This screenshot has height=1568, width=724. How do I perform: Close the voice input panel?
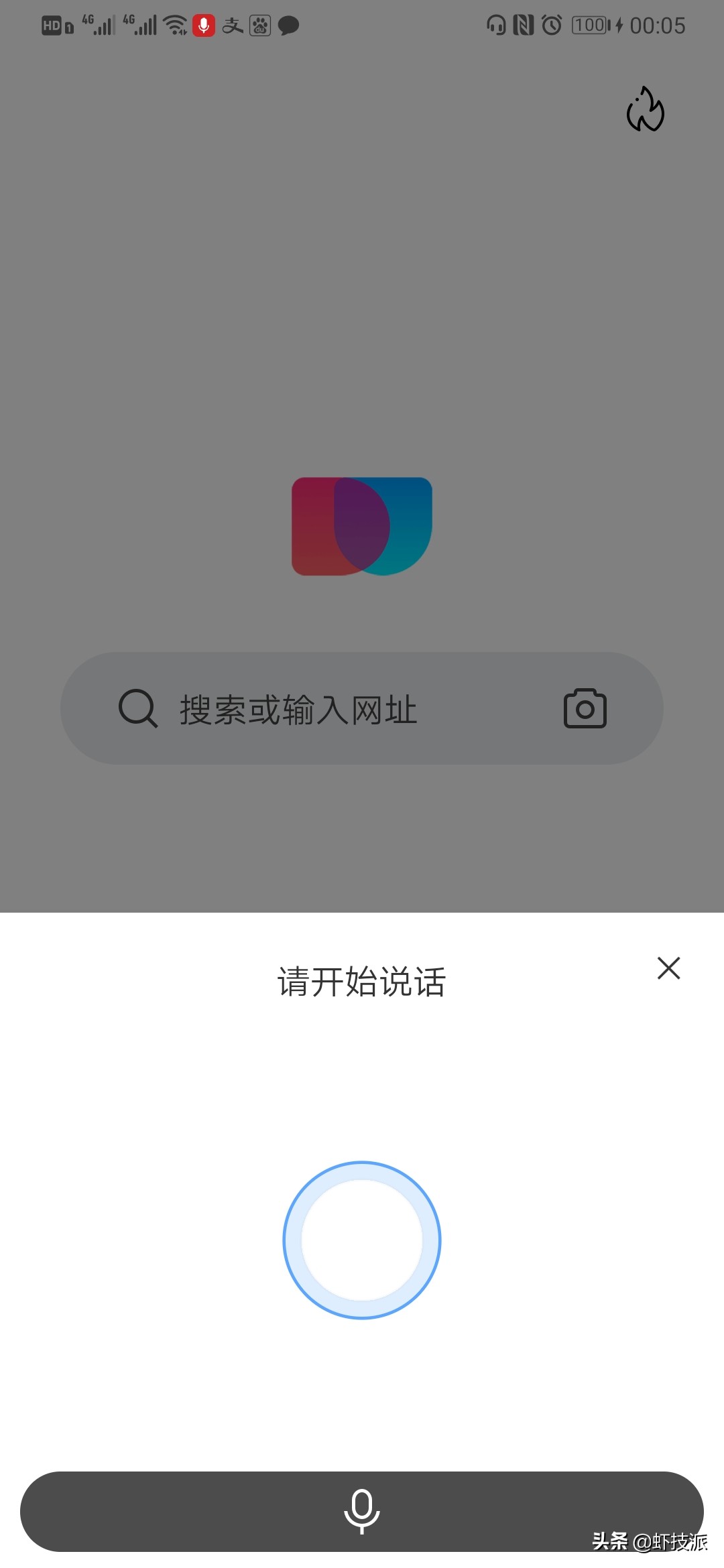point(669,969)
